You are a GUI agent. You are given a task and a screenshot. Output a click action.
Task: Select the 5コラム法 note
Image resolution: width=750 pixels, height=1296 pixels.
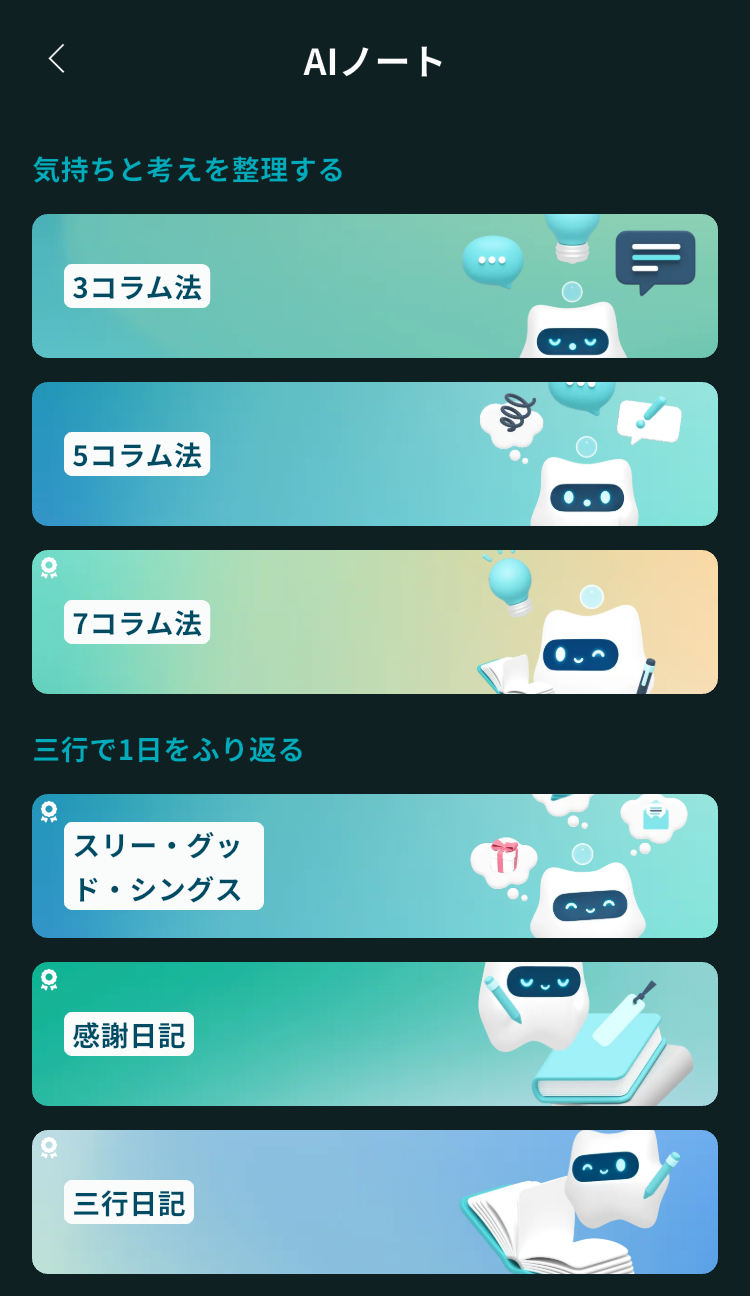tap(374, 454)
